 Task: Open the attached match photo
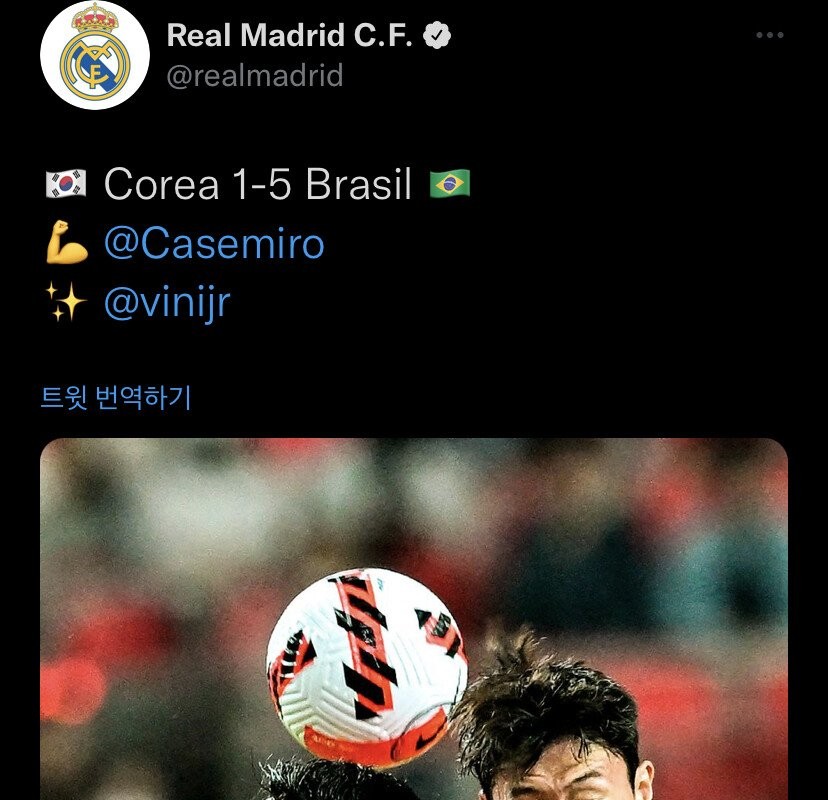(x=414, y=620)
